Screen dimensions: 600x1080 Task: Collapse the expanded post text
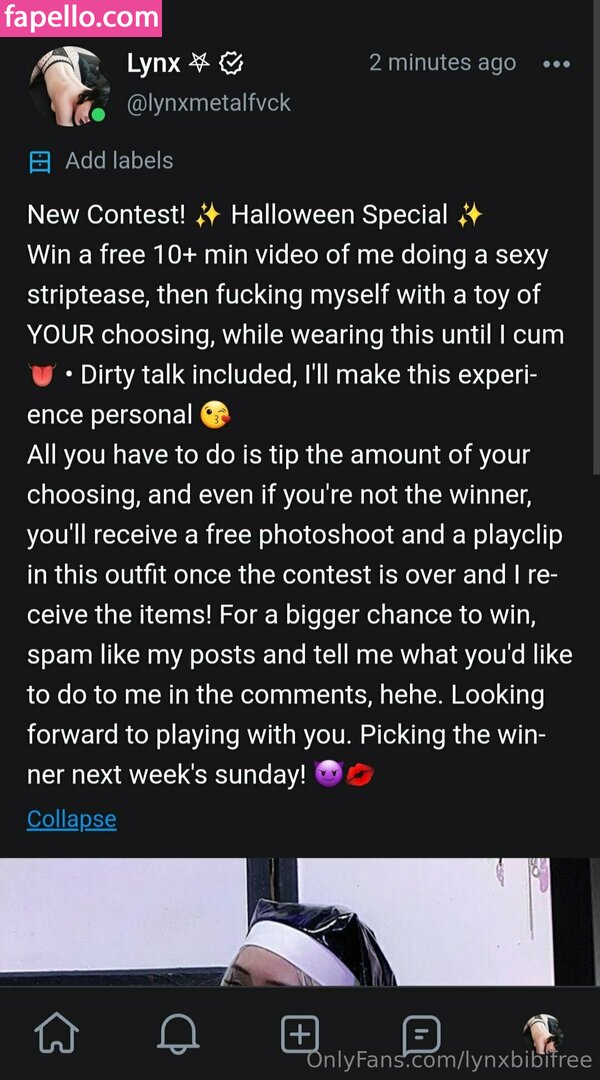[71, 819]
